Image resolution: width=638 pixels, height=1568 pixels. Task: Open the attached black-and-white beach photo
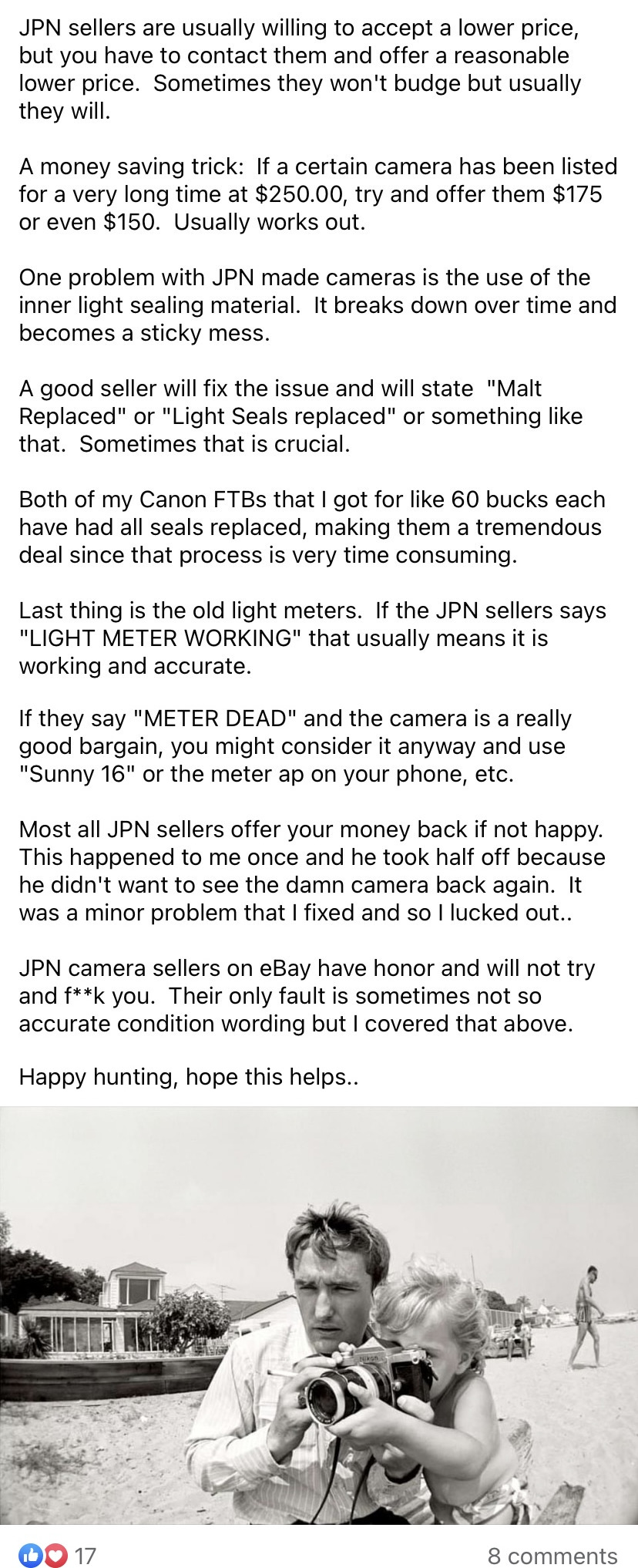click(319, 1317)
